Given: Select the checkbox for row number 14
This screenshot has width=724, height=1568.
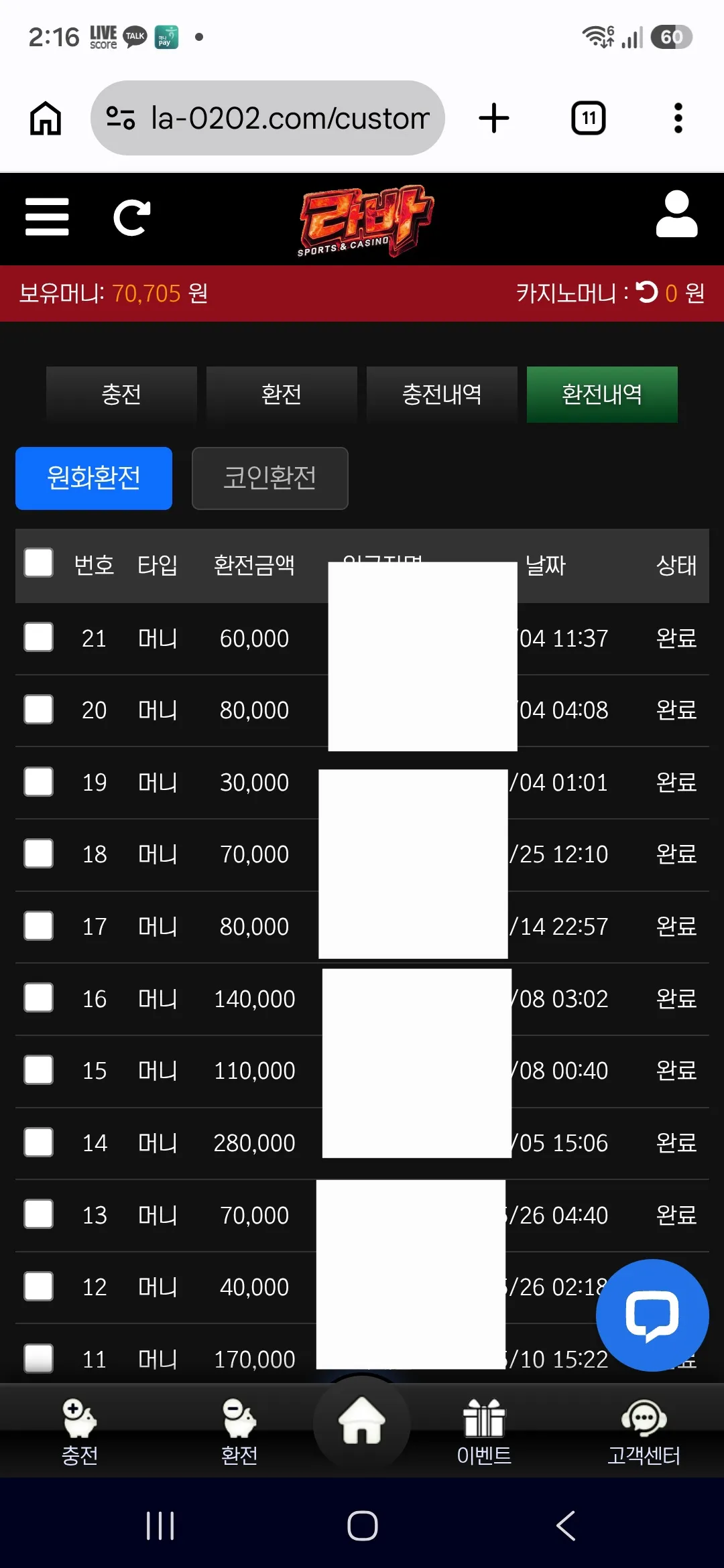Looking at the screenshot, I should (39, 1142).
